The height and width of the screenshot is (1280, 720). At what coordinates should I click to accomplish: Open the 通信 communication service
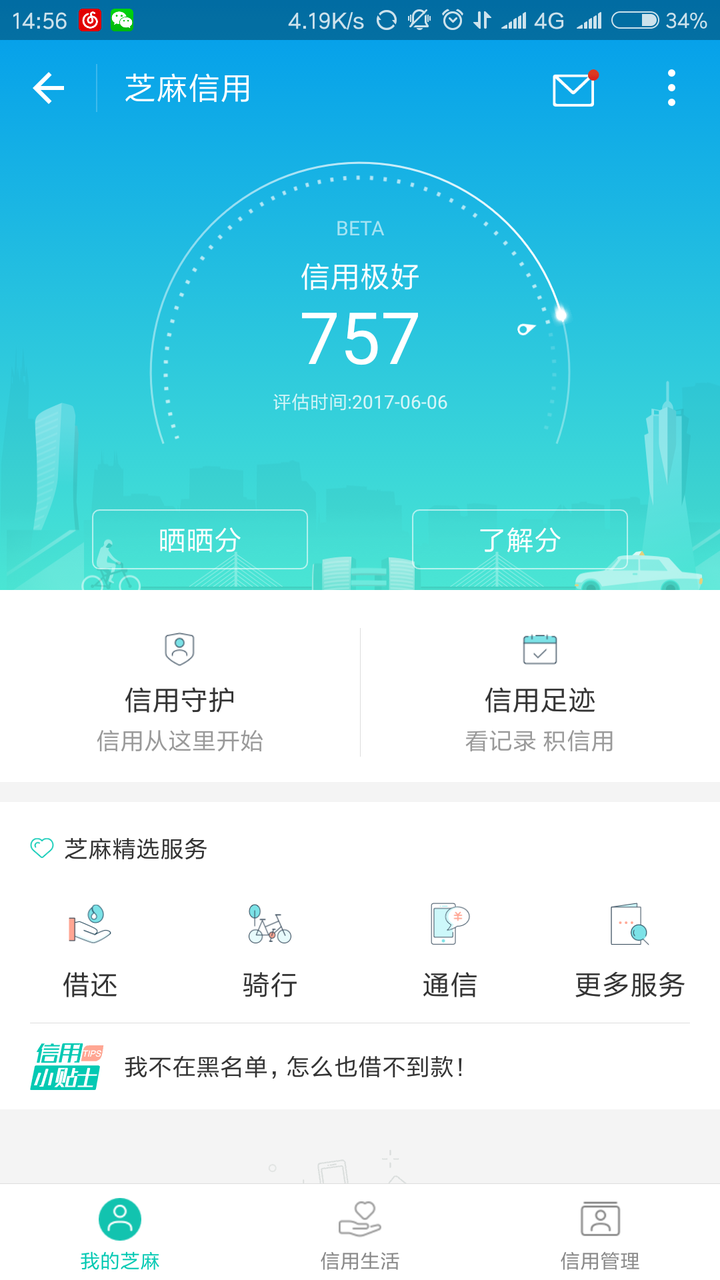449,950
